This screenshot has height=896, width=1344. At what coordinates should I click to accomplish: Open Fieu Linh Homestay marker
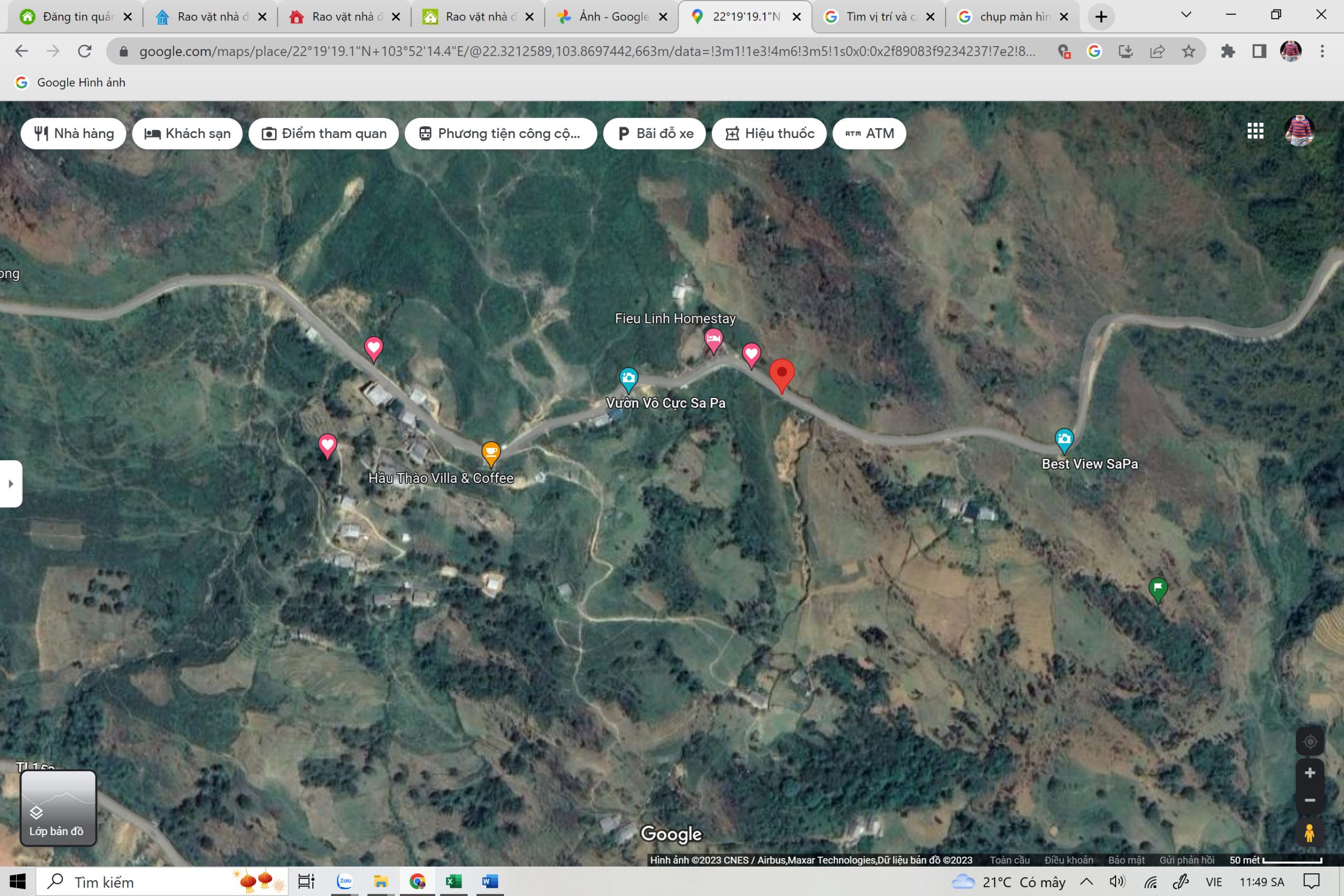point(713,340)
